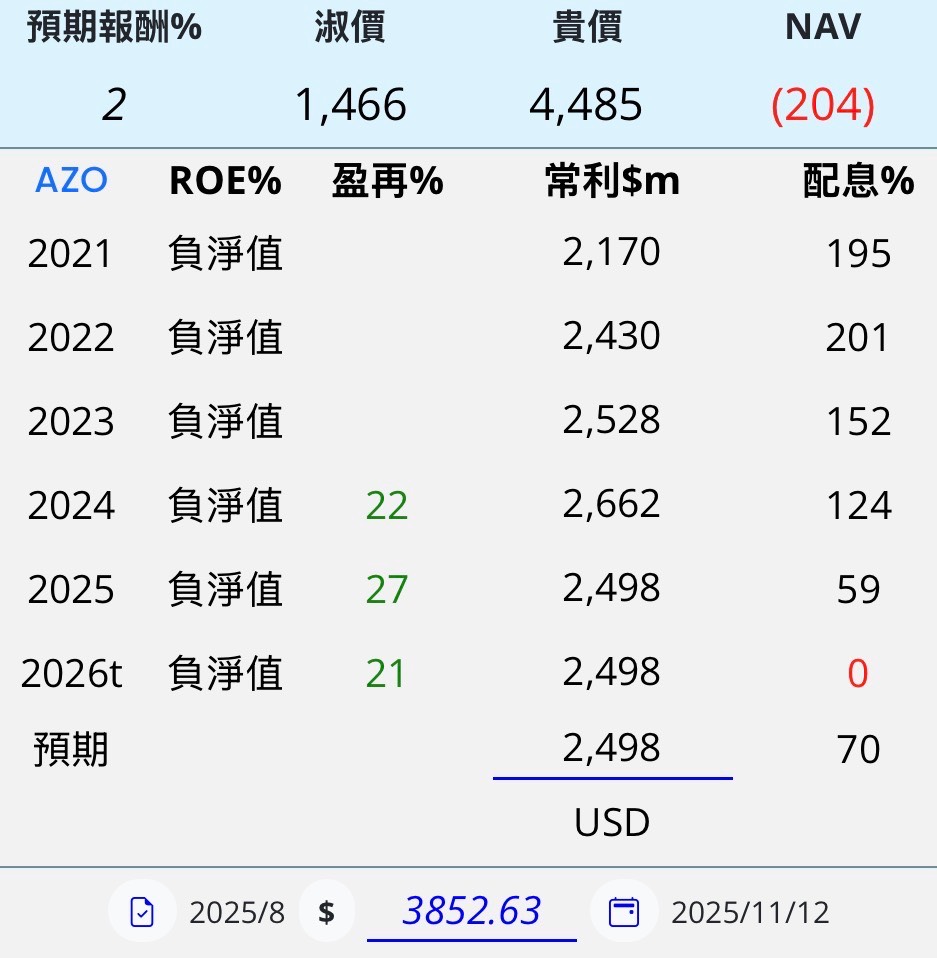Viewport: 937px width, 958px height.
Task: Tap the dollar sign price icon
Action: (326, 912)
